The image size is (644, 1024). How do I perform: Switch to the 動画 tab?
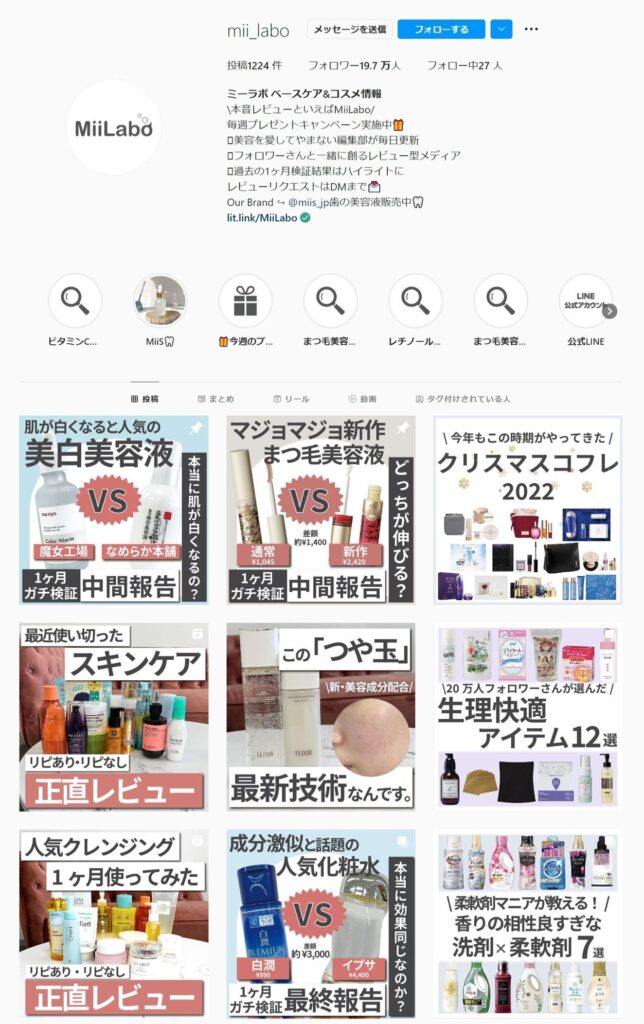point(362,398)
